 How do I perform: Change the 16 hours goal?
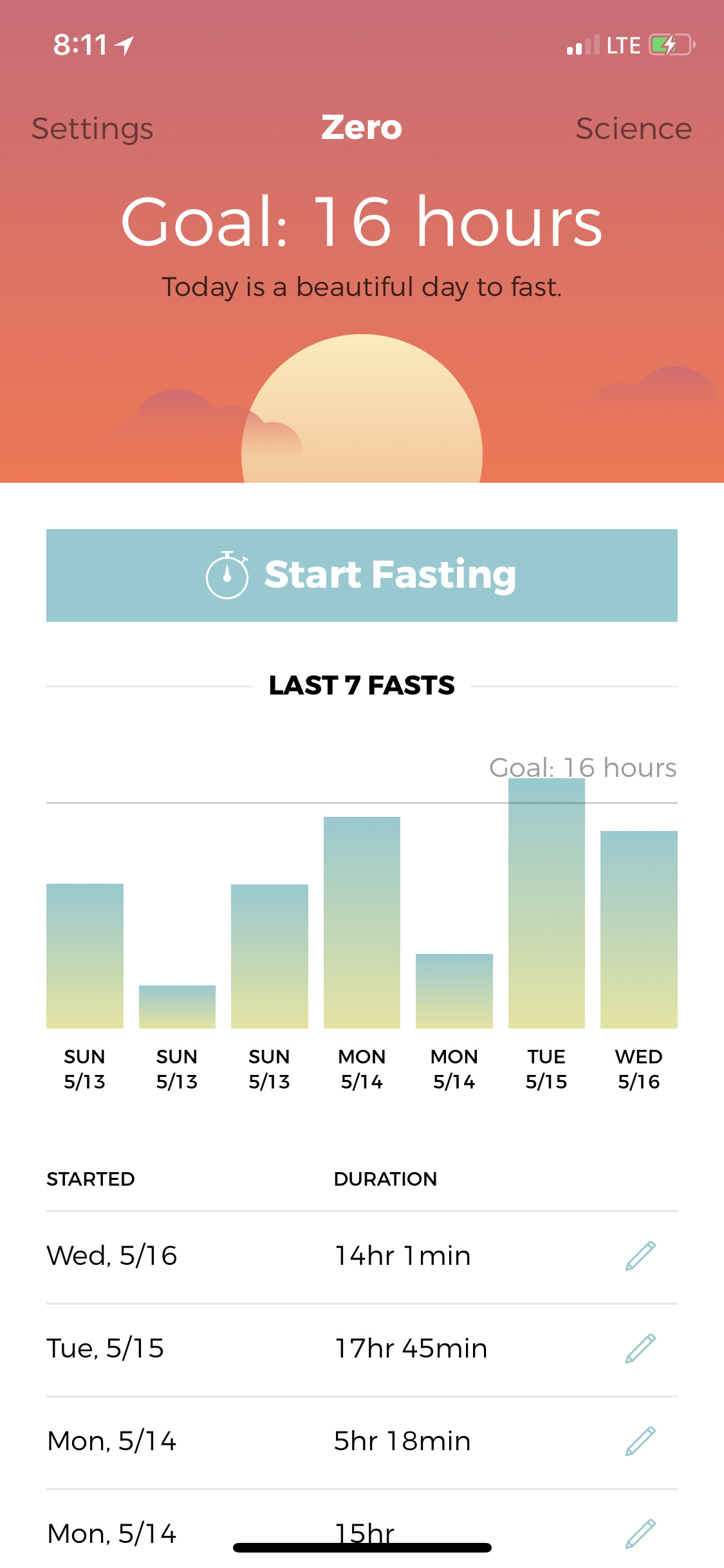362,222
